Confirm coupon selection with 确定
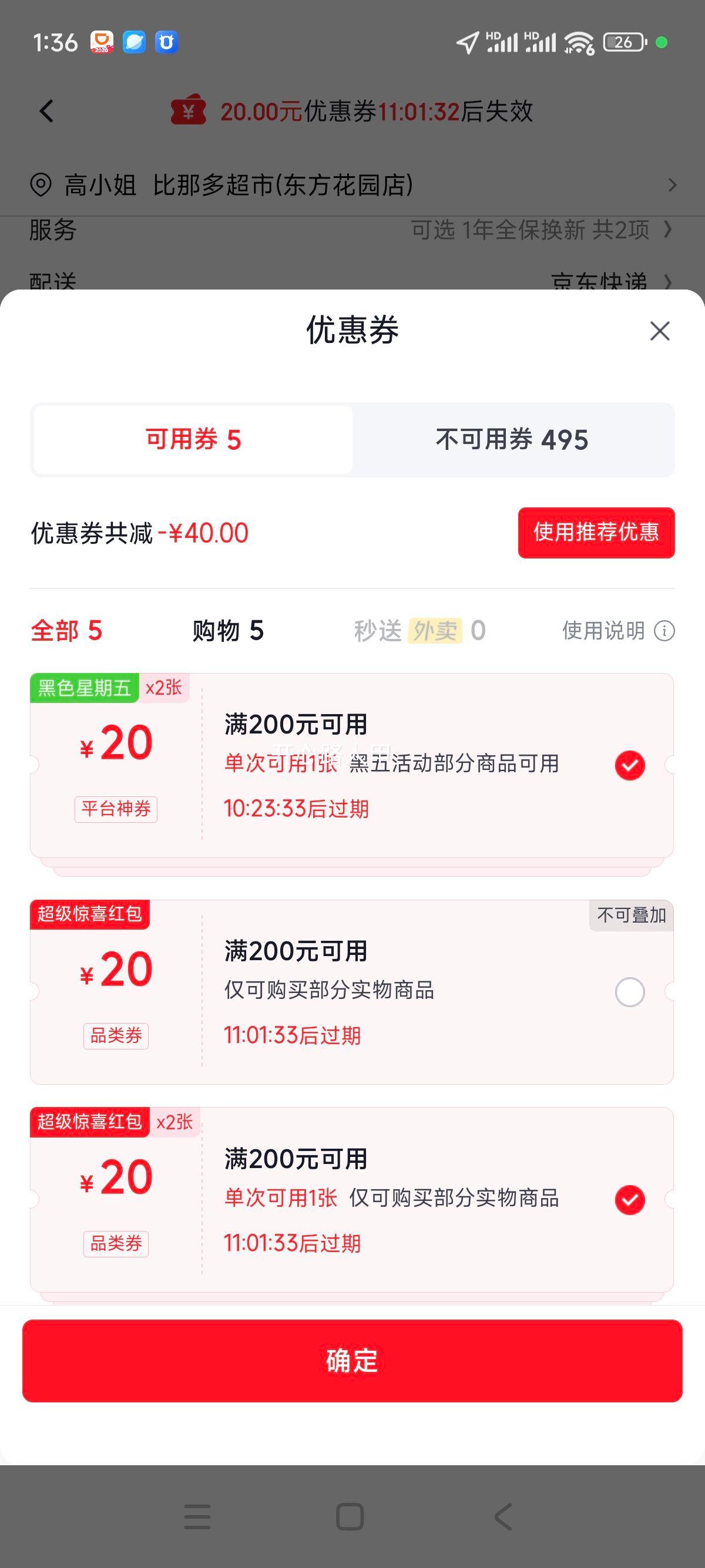This screenshot has width=705, height=1568. (352, 1361)
